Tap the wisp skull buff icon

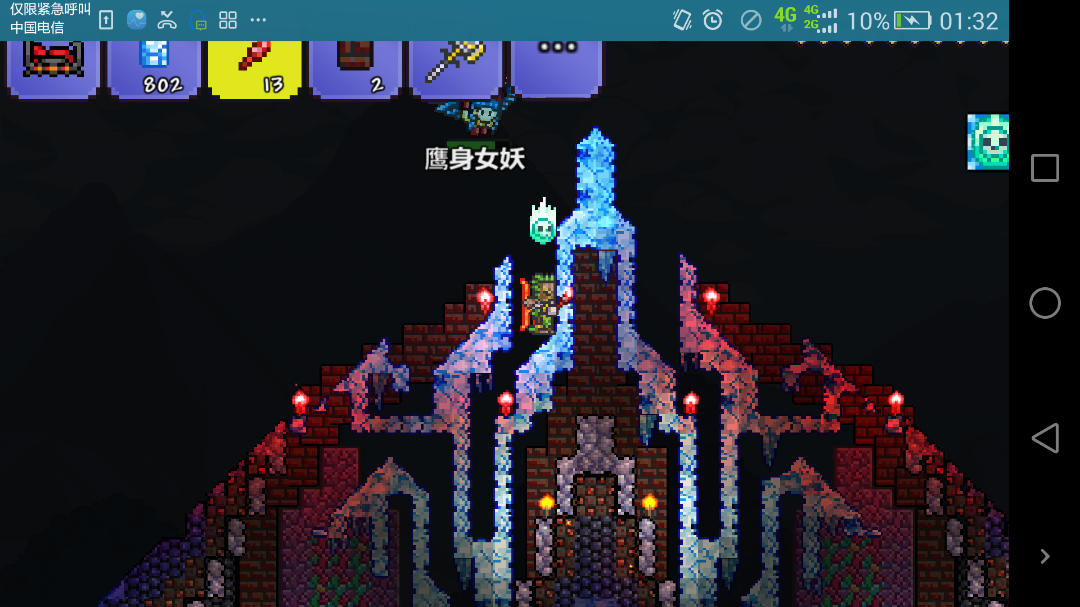tap(988, 142)
